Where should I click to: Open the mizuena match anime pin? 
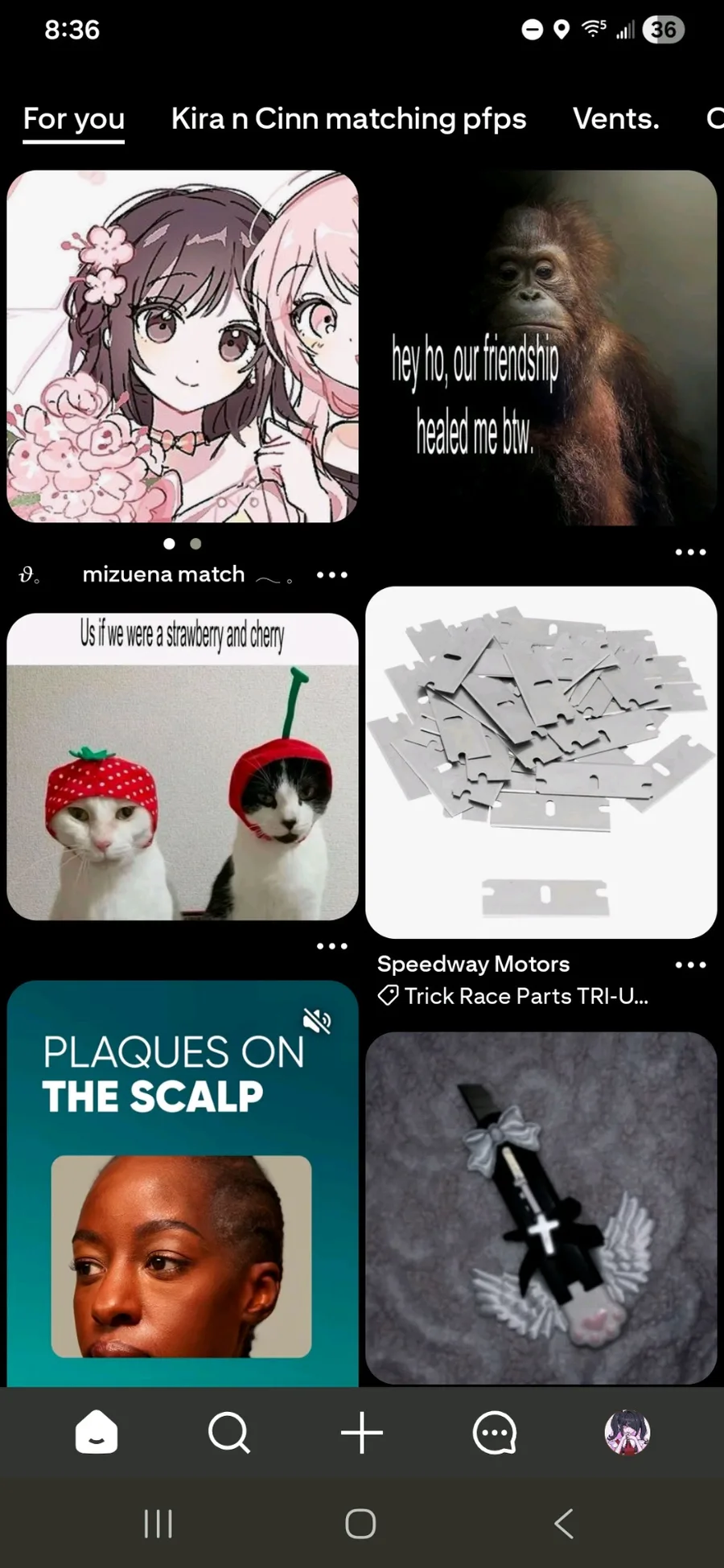point(183,346)
